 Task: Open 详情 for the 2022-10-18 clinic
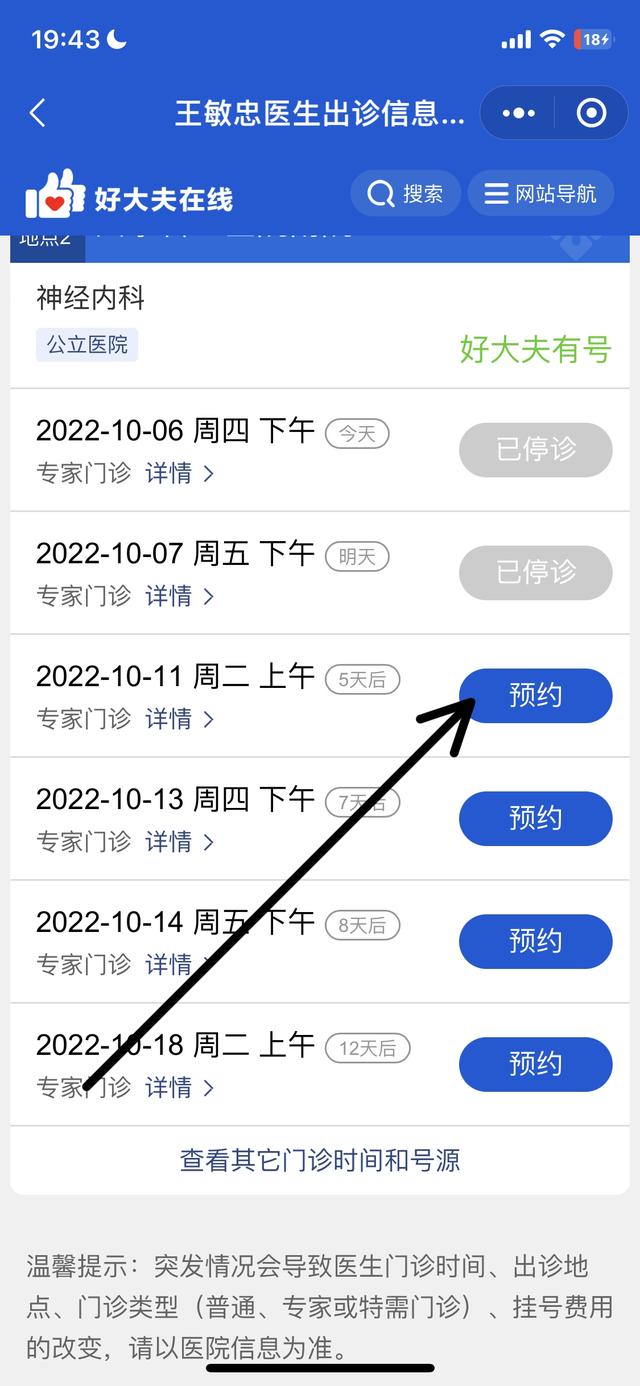[x=179, y=1087]
